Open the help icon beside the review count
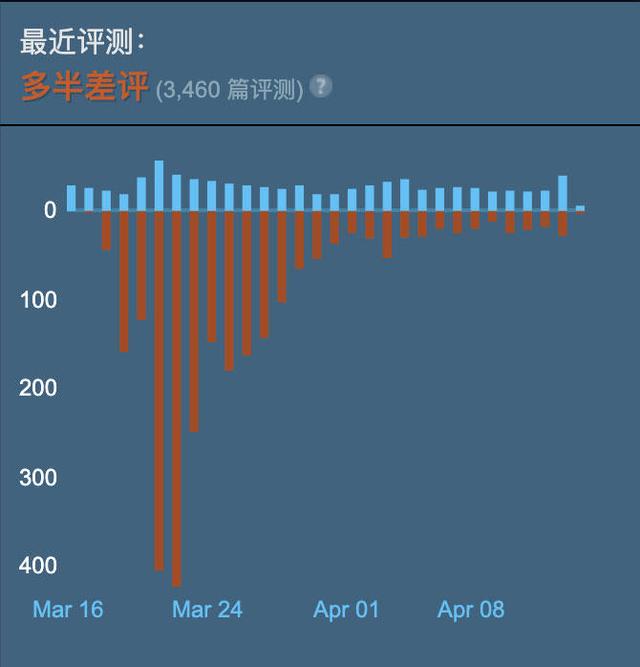This screenshot has height=667, width=640. [320, 86]
